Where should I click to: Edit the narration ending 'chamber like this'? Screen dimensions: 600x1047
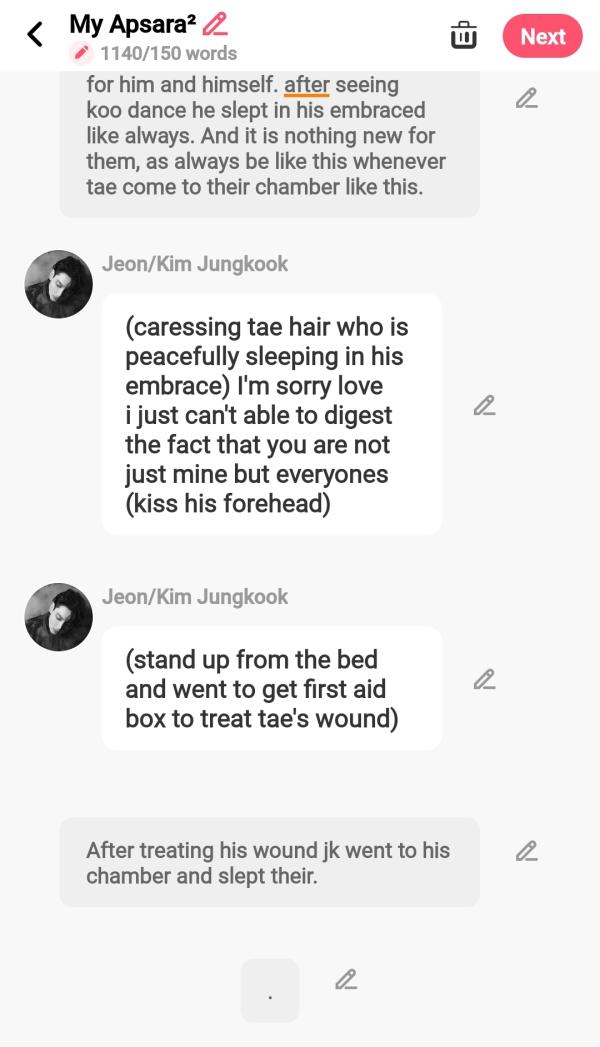tap(526, 98)
